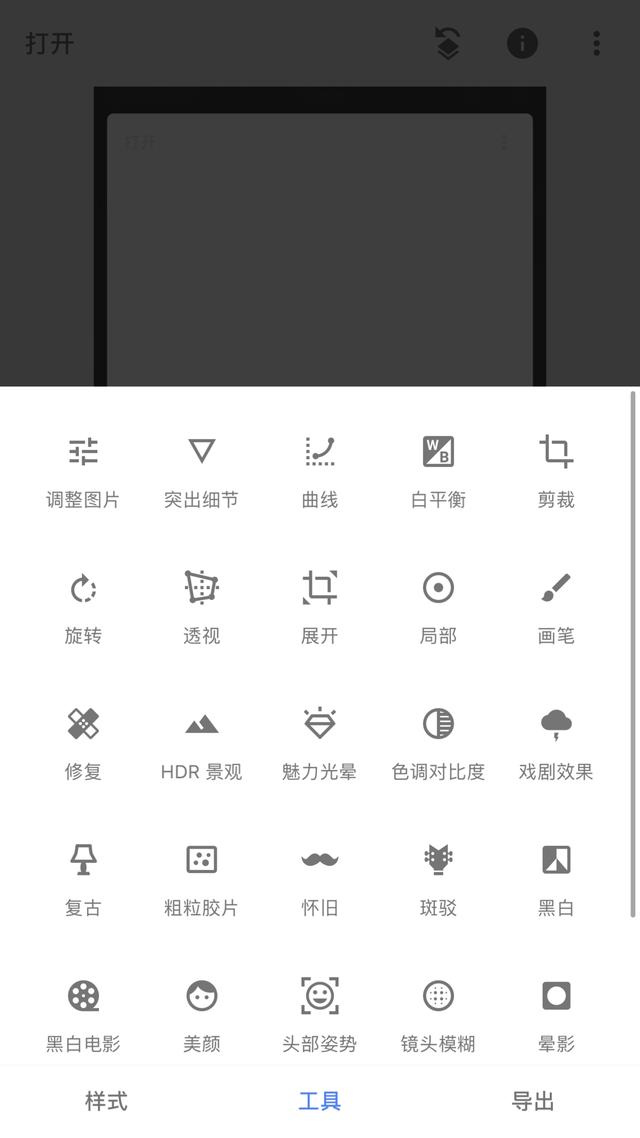Open the 黑白电影 filter

coord(83,1014)
